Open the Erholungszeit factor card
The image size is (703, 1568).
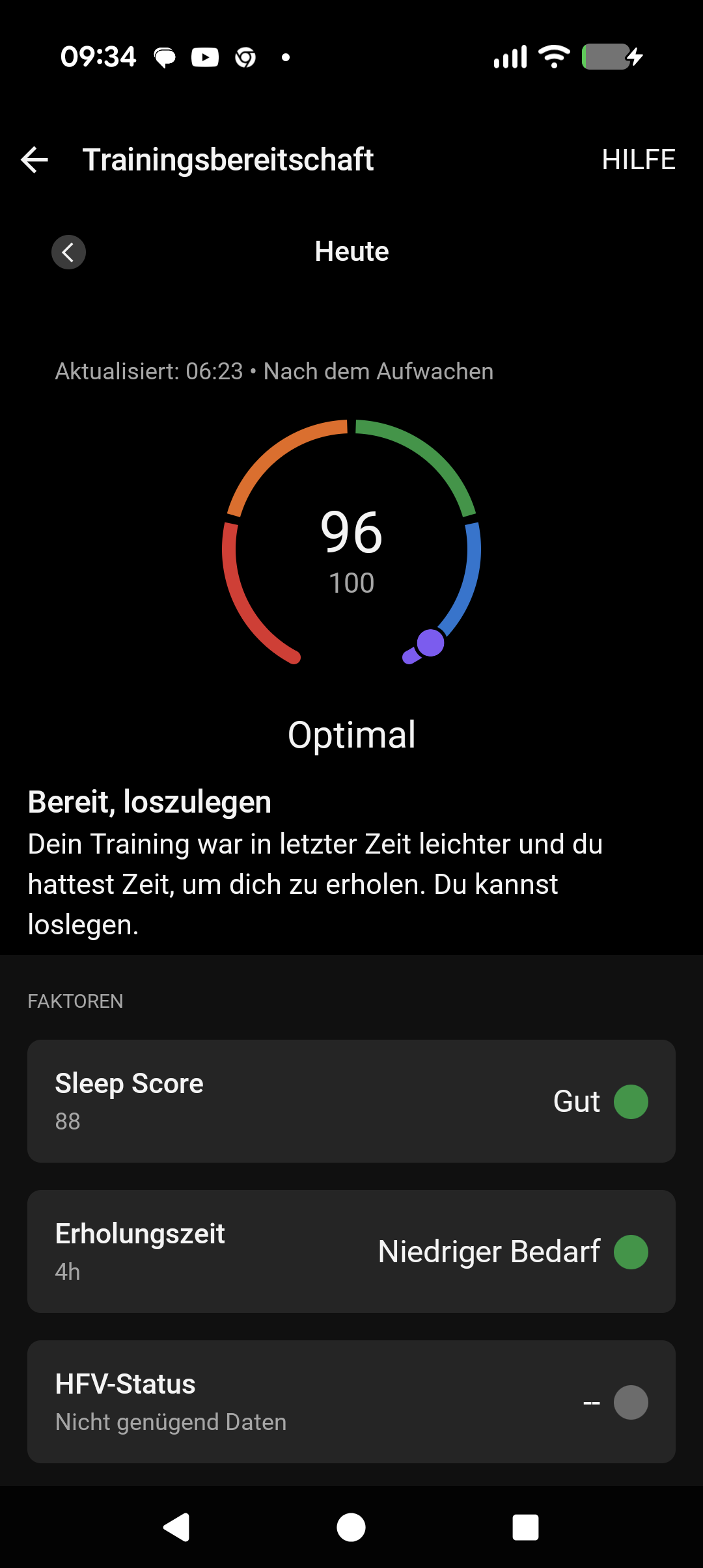(x=351, y=1251)
